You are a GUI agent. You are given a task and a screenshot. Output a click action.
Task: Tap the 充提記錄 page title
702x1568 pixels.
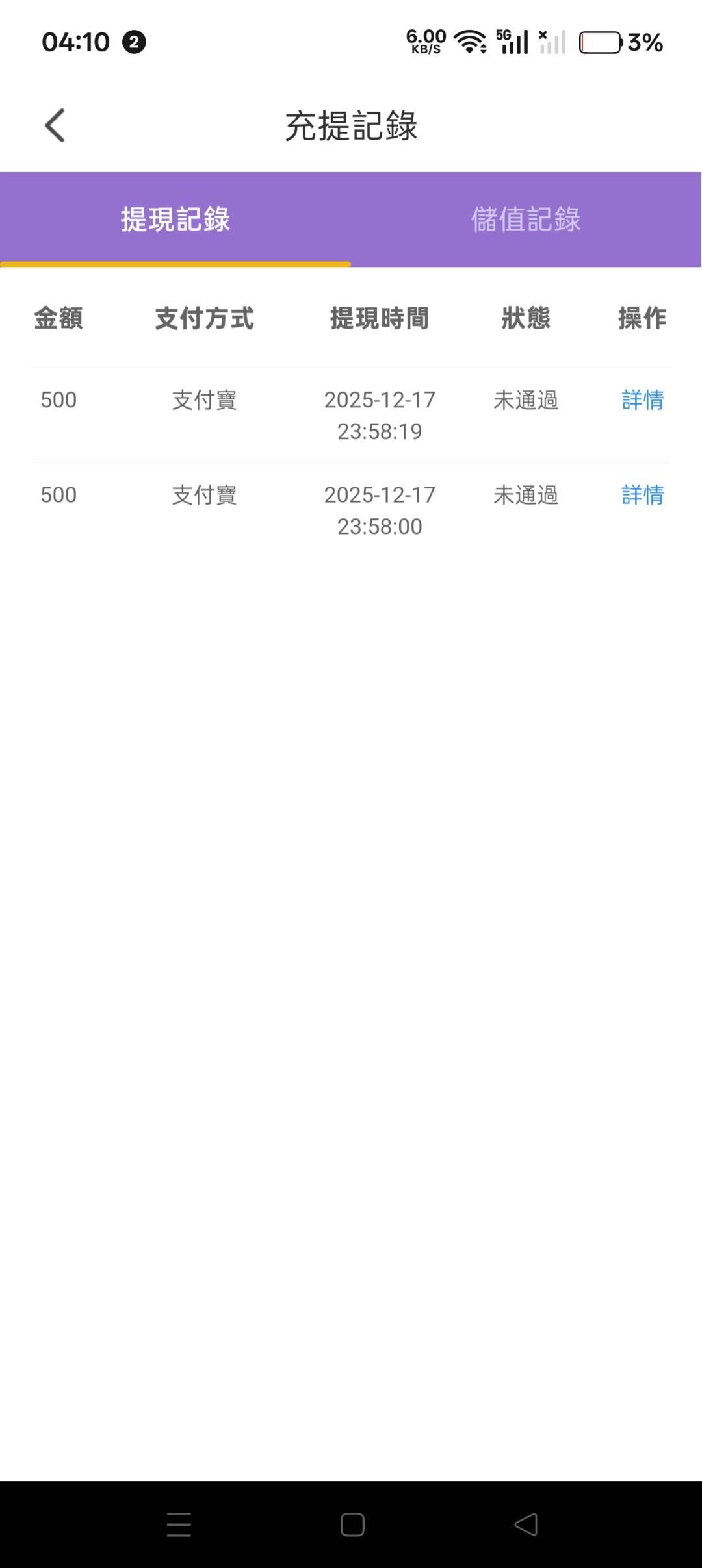[x=351, y=125]
